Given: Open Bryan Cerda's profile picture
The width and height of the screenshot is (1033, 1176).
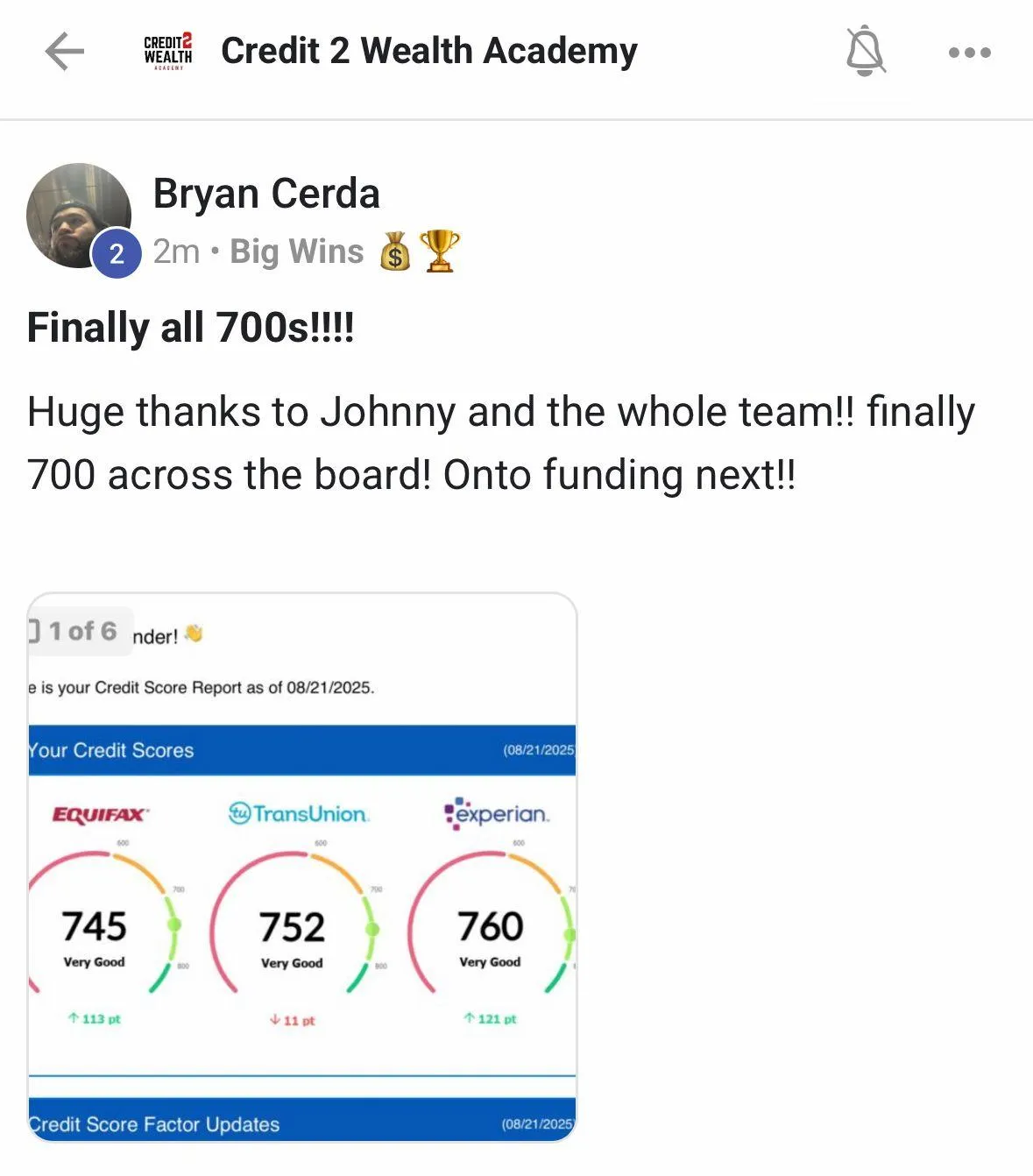Looking at the screenshot, I should [x=79, y=216].
